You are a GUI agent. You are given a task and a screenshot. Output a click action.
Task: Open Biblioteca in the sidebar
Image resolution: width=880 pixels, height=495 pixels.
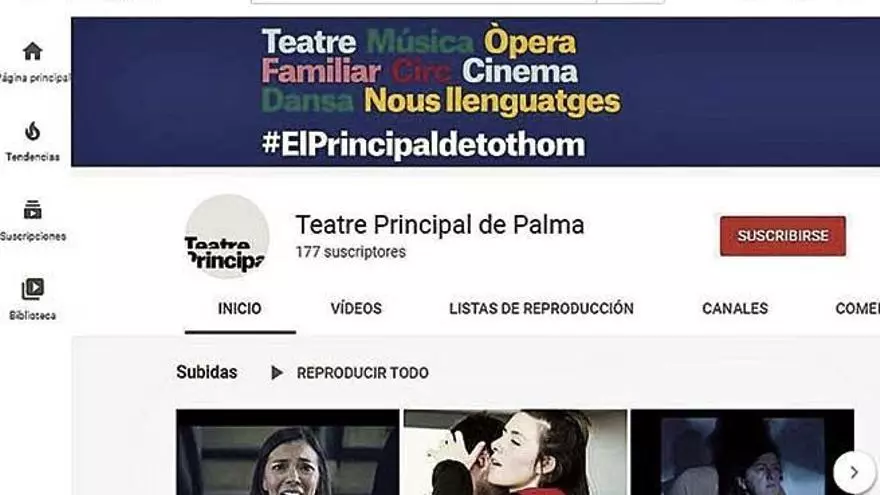(x=33, y=299)
